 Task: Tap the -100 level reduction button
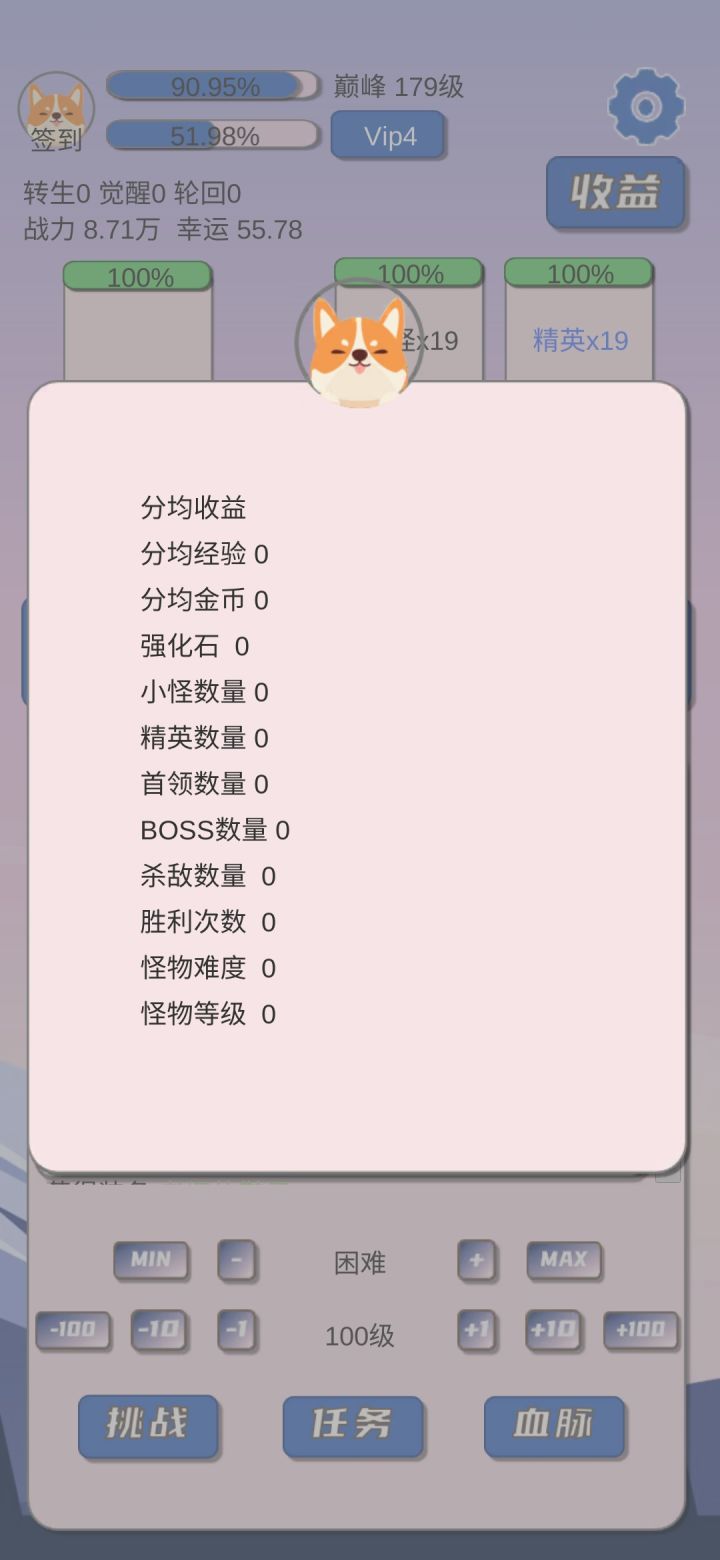coord(73,1330)
